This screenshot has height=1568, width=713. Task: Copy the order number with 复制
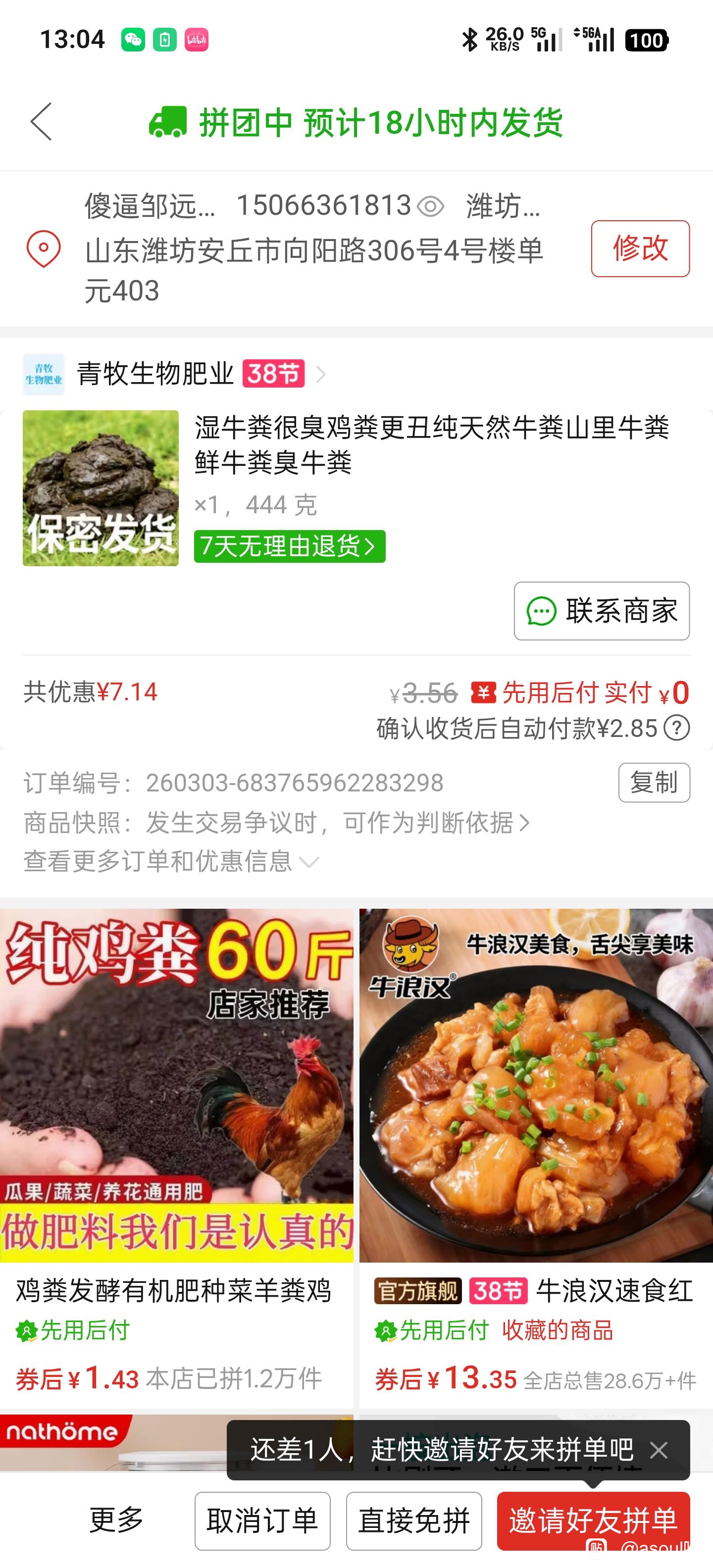[x=654, y=782]
